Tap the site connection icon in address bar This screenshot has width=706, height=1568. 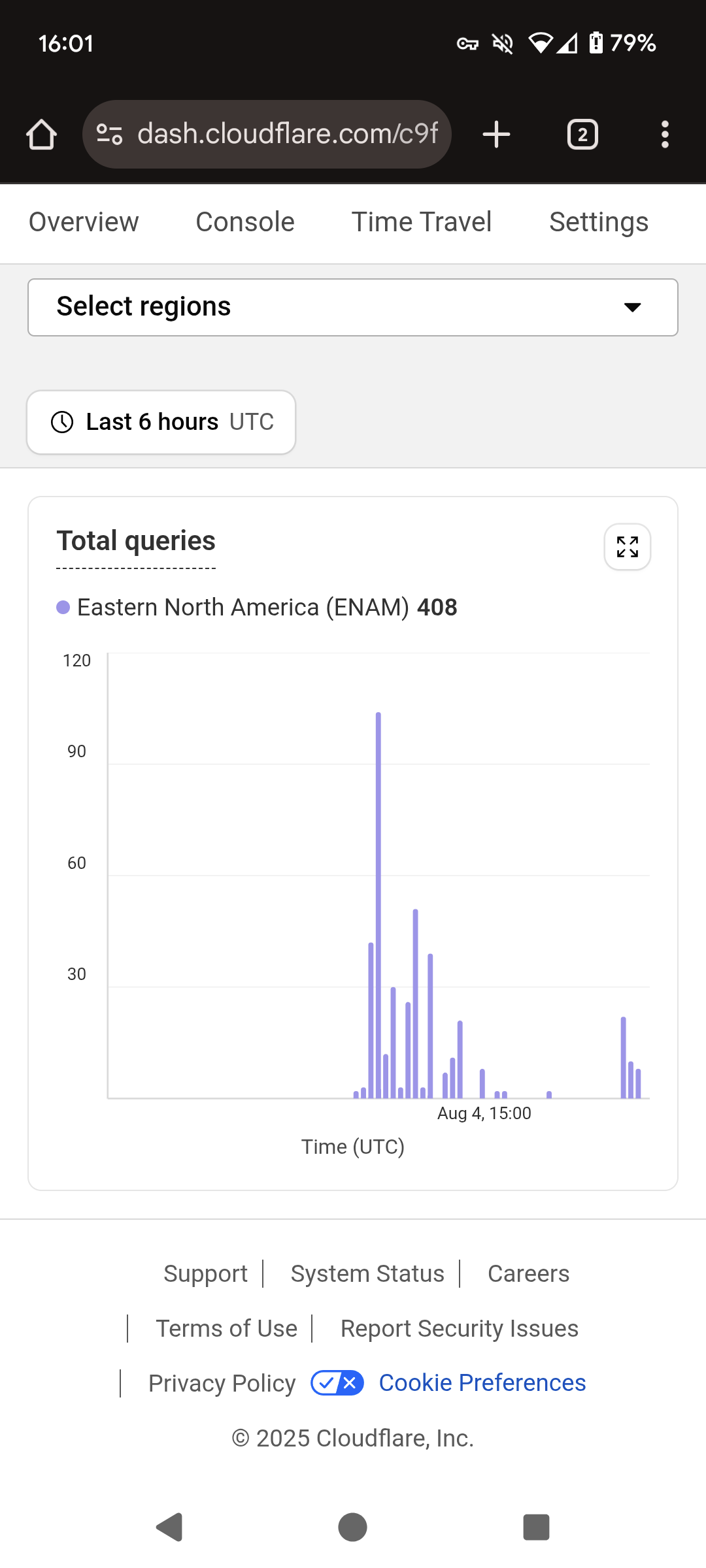click(x=109, y=134)
